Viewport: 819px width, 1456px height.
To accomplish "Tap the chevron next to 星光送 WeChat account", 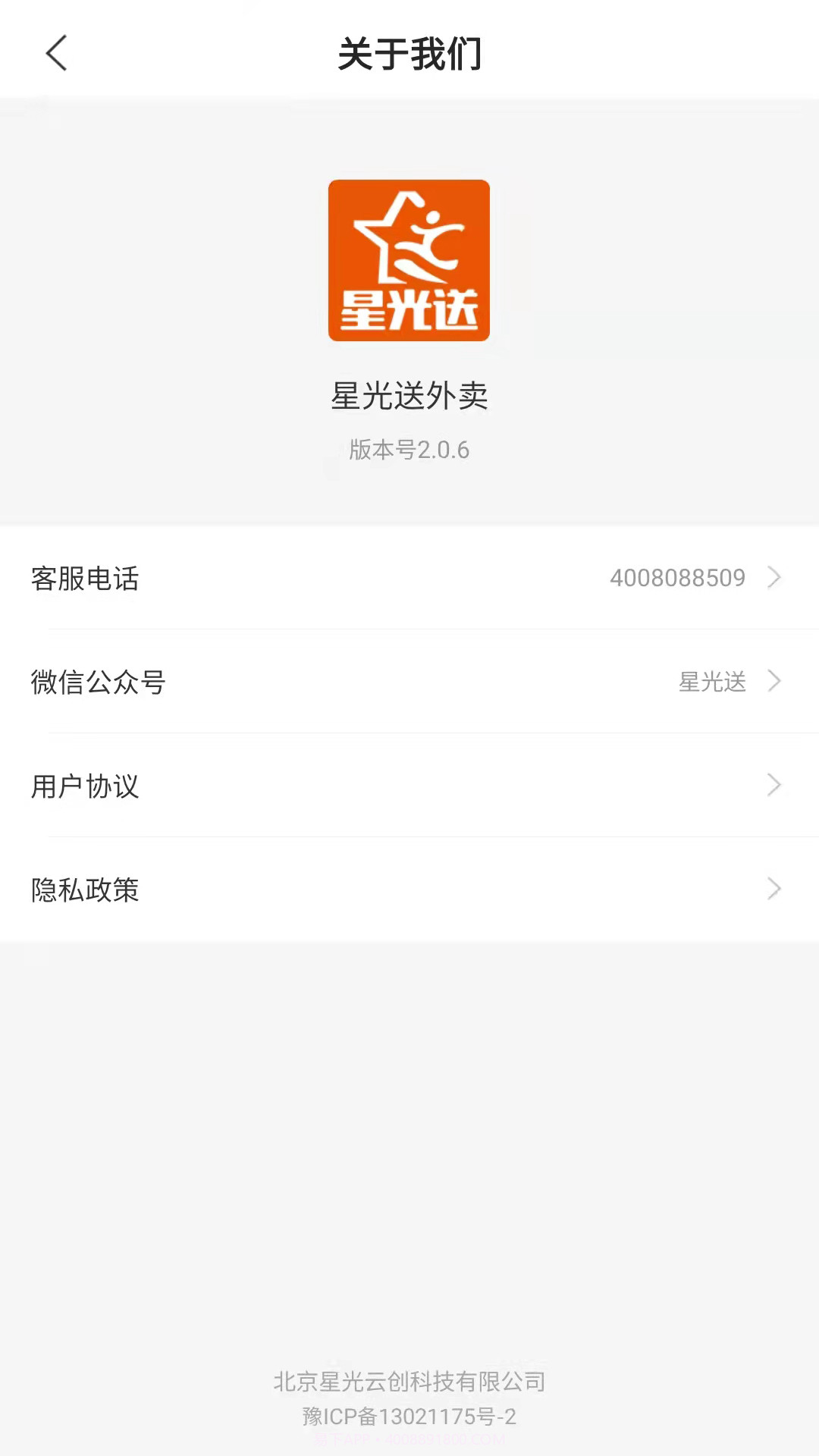I will tap(774, 682).
